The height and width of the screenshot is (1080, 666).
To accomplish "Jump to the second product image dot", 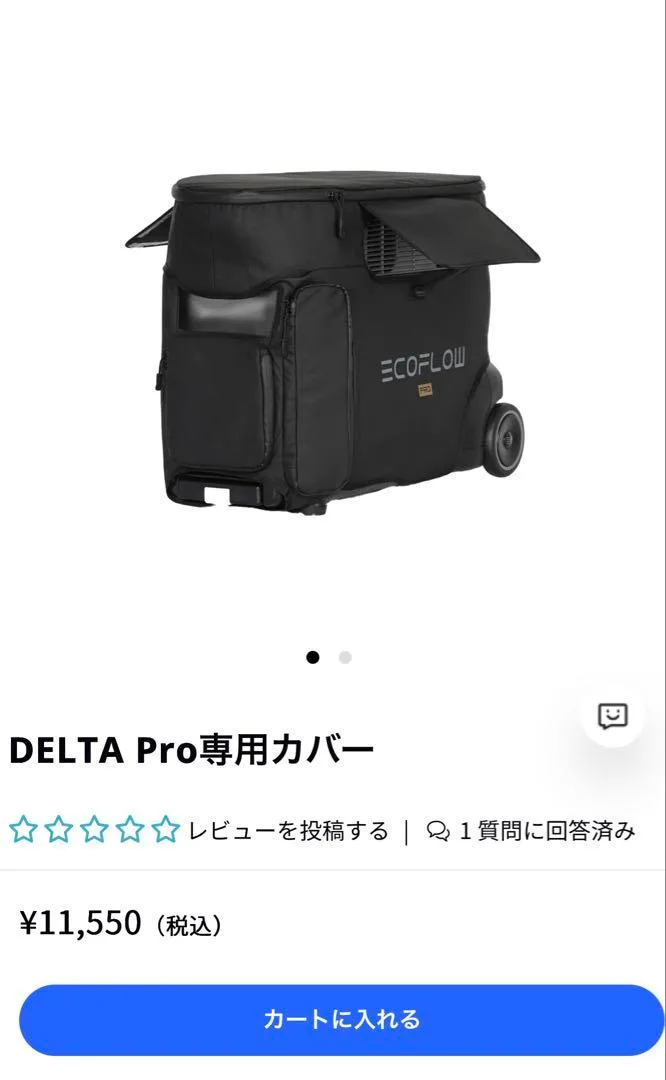I will [345, 658].
